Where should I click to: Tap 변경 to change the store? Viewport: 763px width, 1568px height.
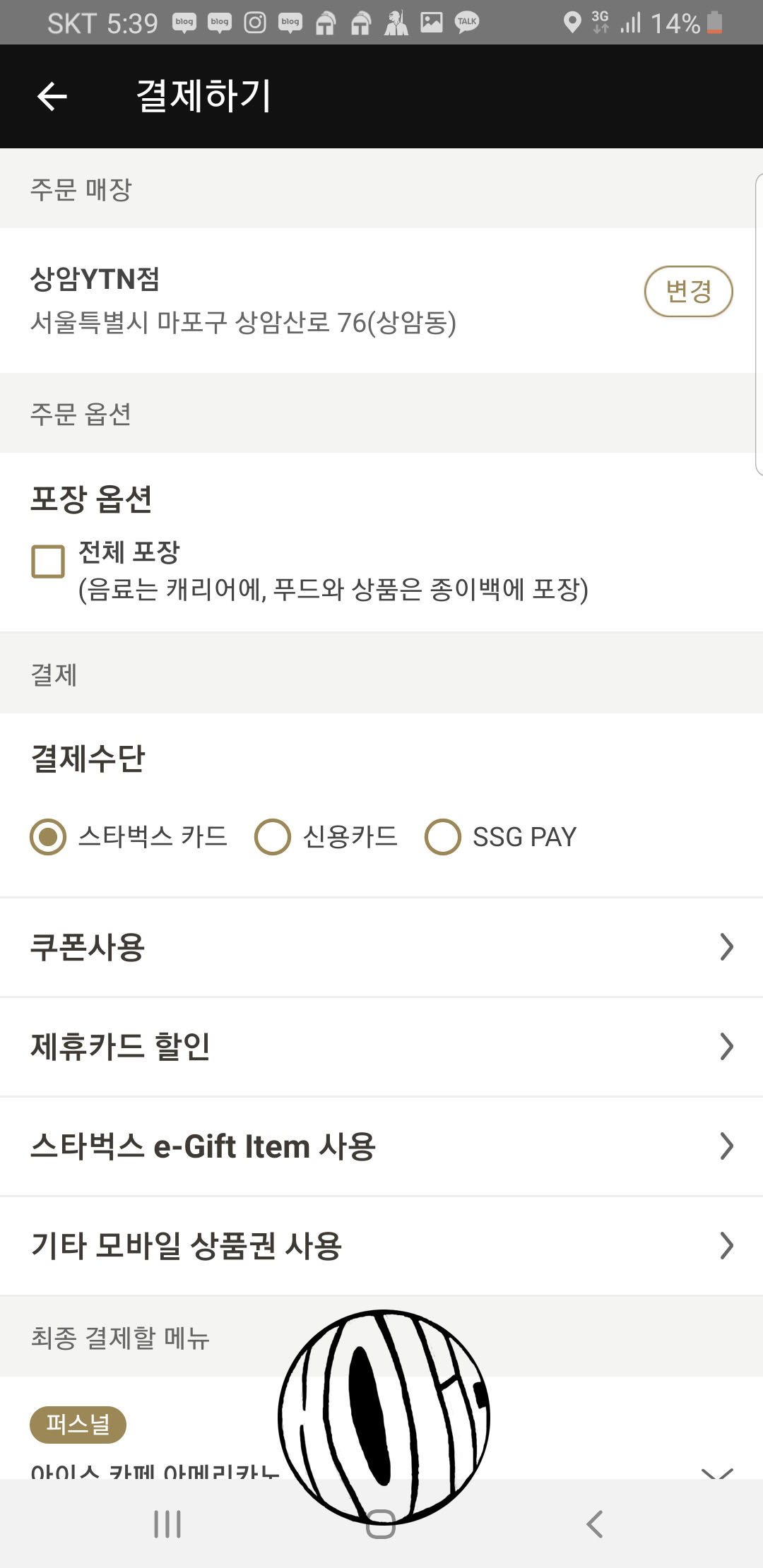click(688, 291)
